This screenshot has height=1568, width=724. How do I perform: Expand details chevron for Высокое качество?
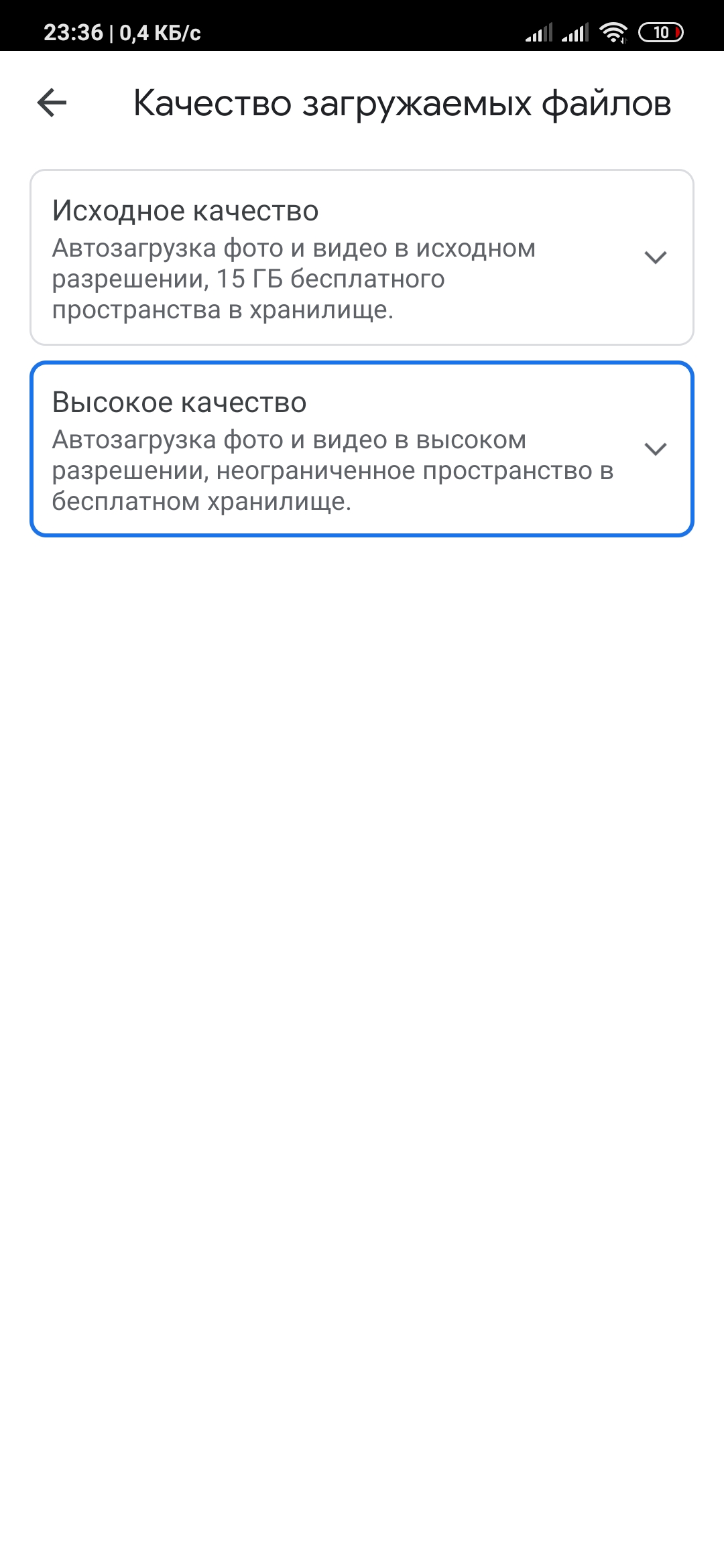[x=655, y=449]
